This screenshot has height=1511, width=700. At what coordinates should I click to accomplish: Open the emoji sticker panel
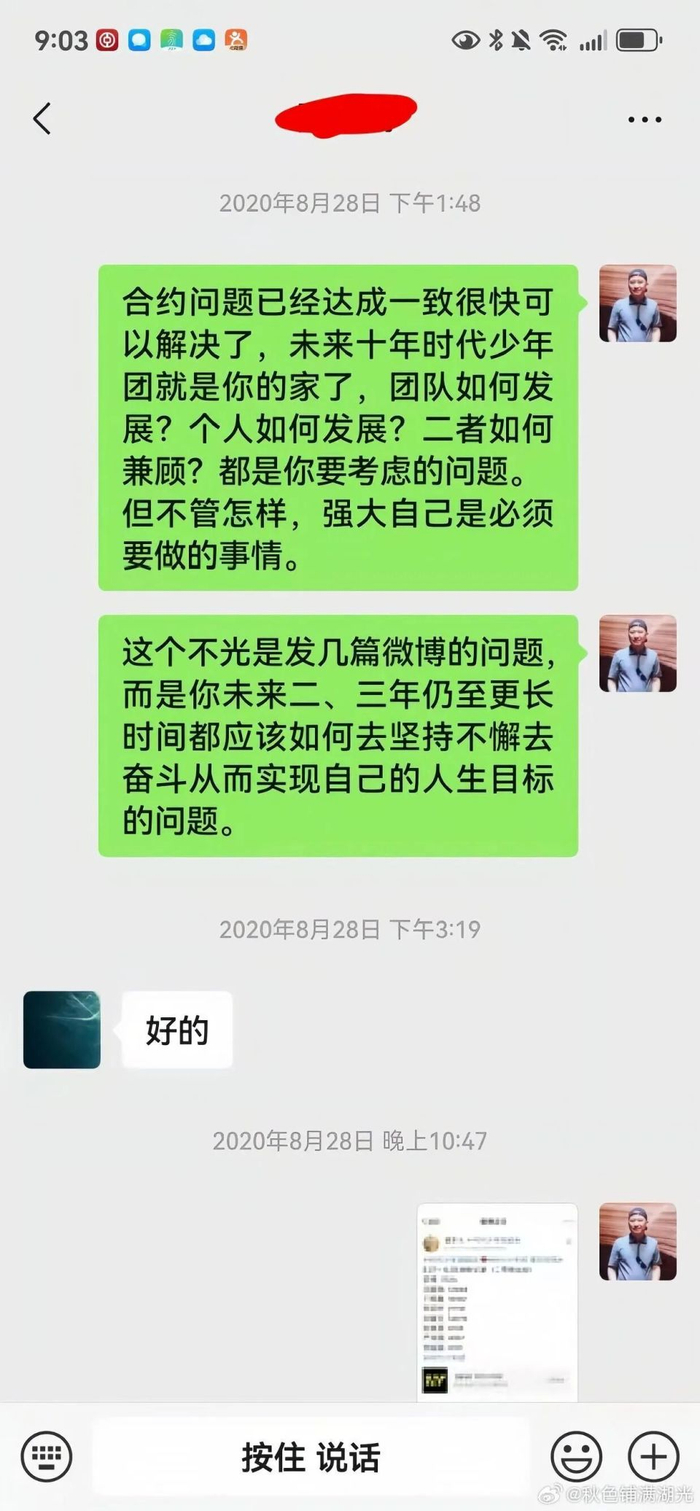[577, 1455]
